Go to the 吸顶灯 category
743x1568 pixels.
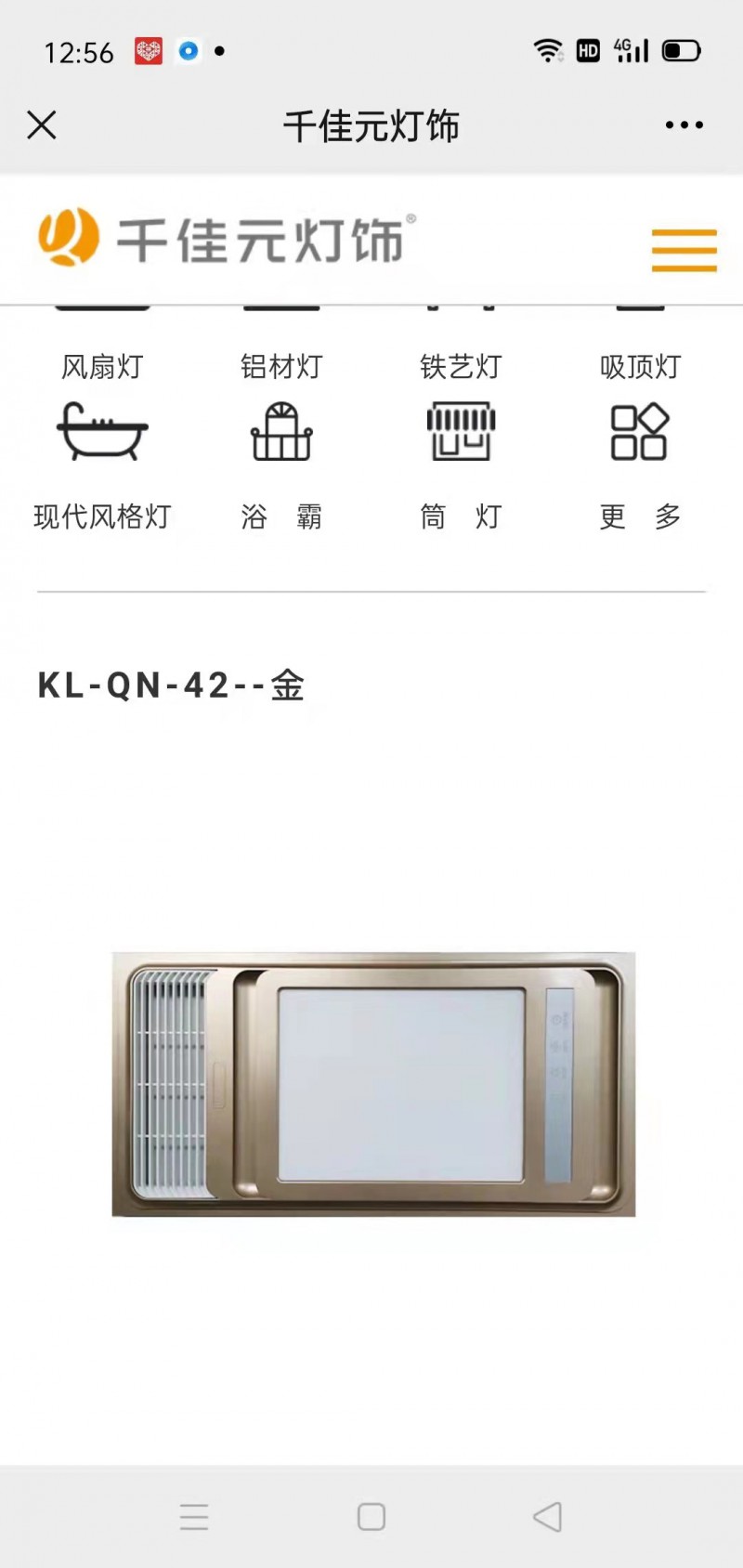[x=640, y=366]
